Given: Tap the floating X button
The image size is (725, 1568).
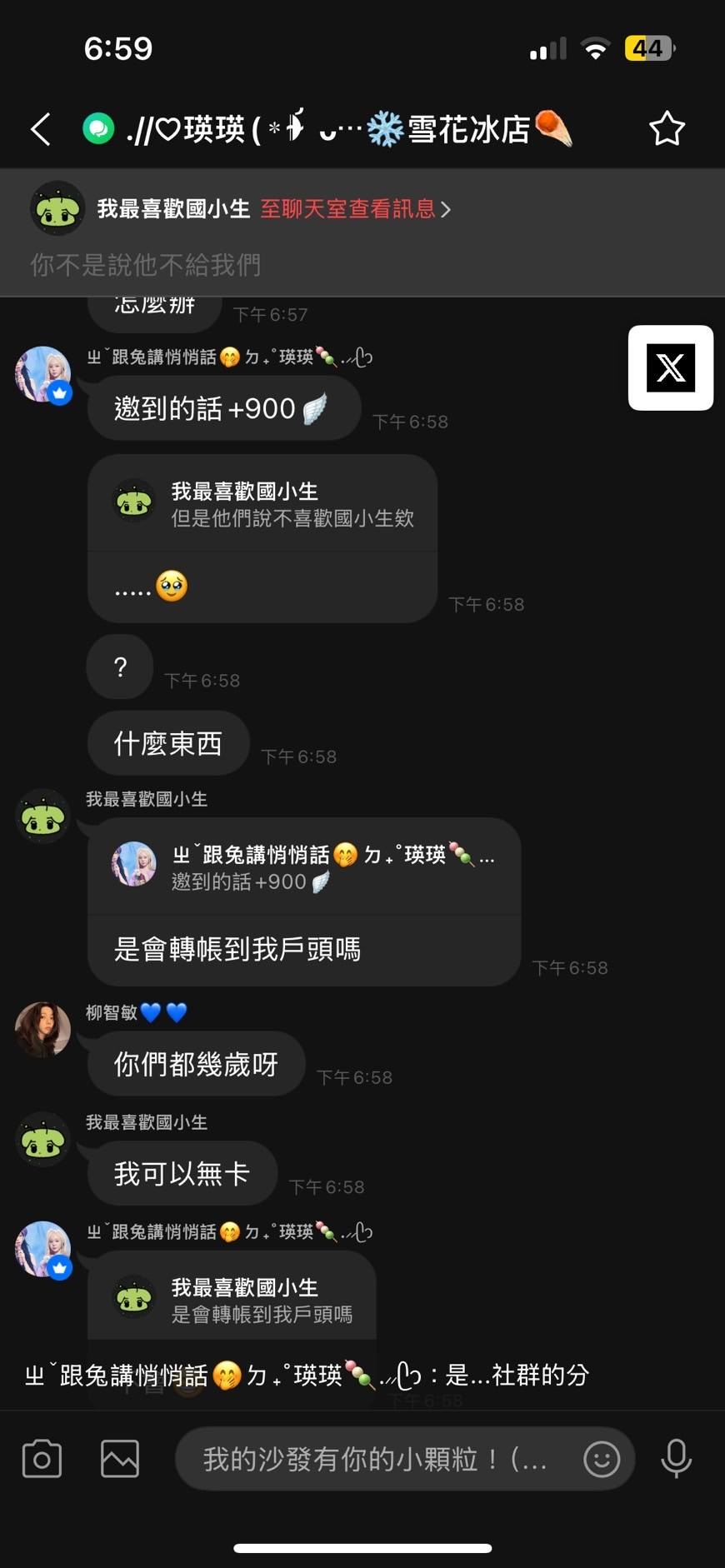Looking at the screenshot, I should tap(670, 367).
